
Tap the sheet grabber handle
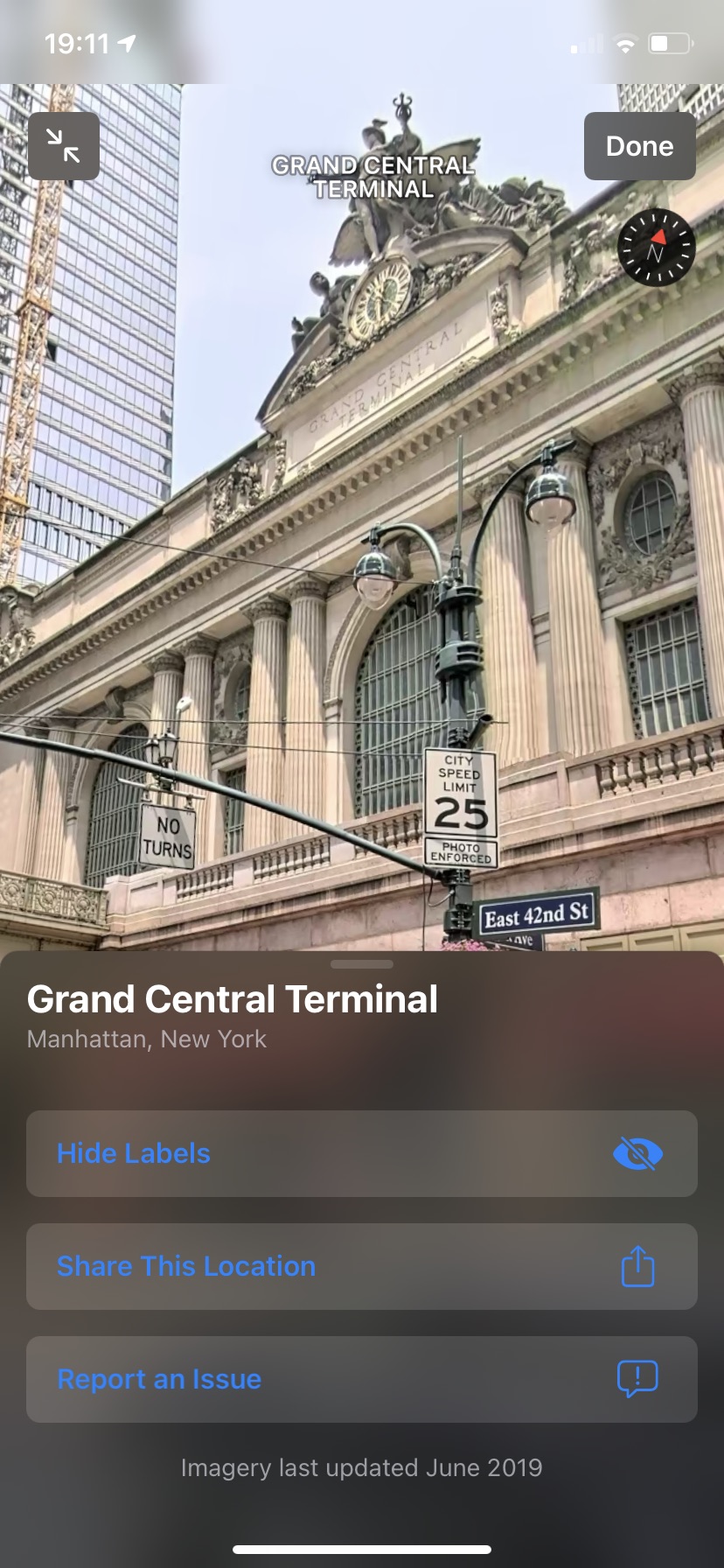click(362, 964)
